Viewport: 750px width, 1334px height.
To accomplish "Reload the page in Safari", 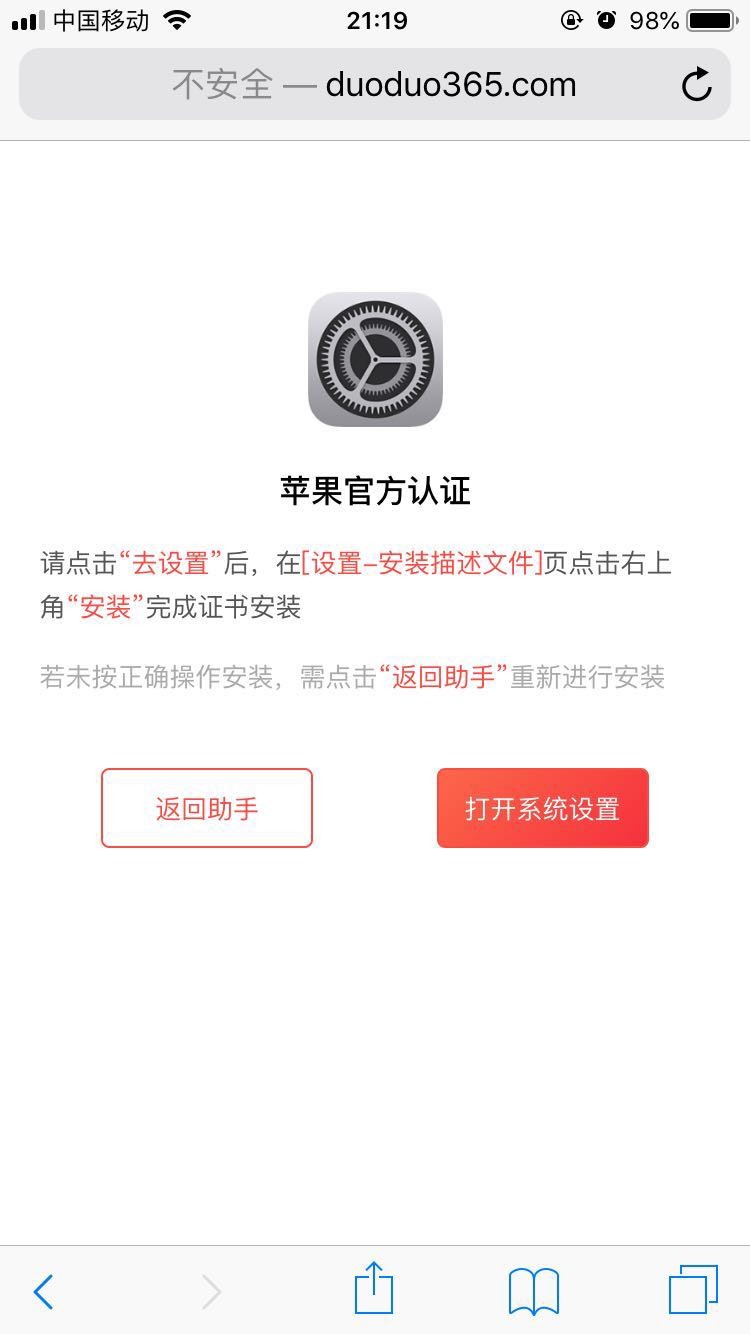I will [696, 85].
